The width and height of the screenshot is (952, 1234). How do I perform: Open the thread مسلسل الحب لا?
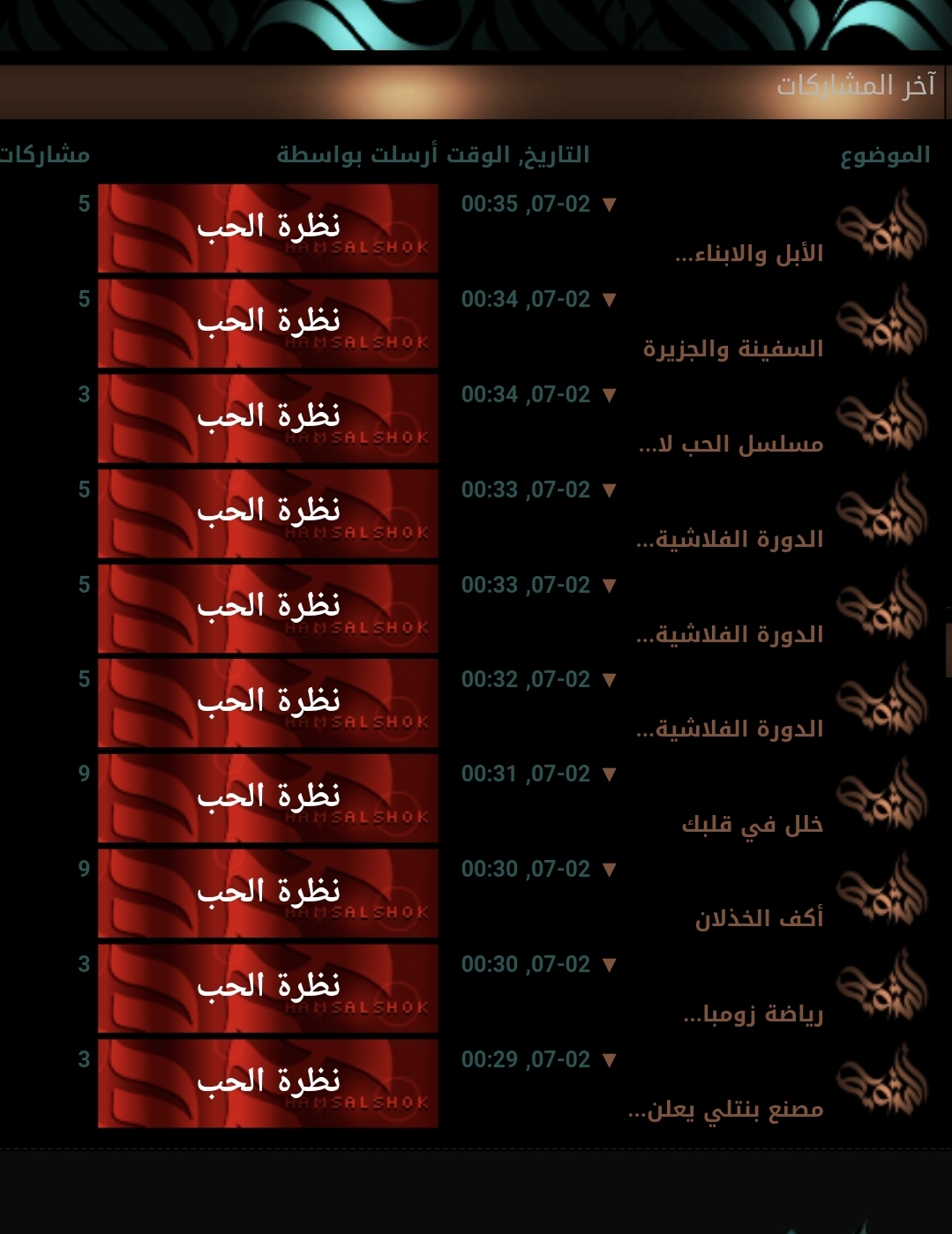coord(731,444)
